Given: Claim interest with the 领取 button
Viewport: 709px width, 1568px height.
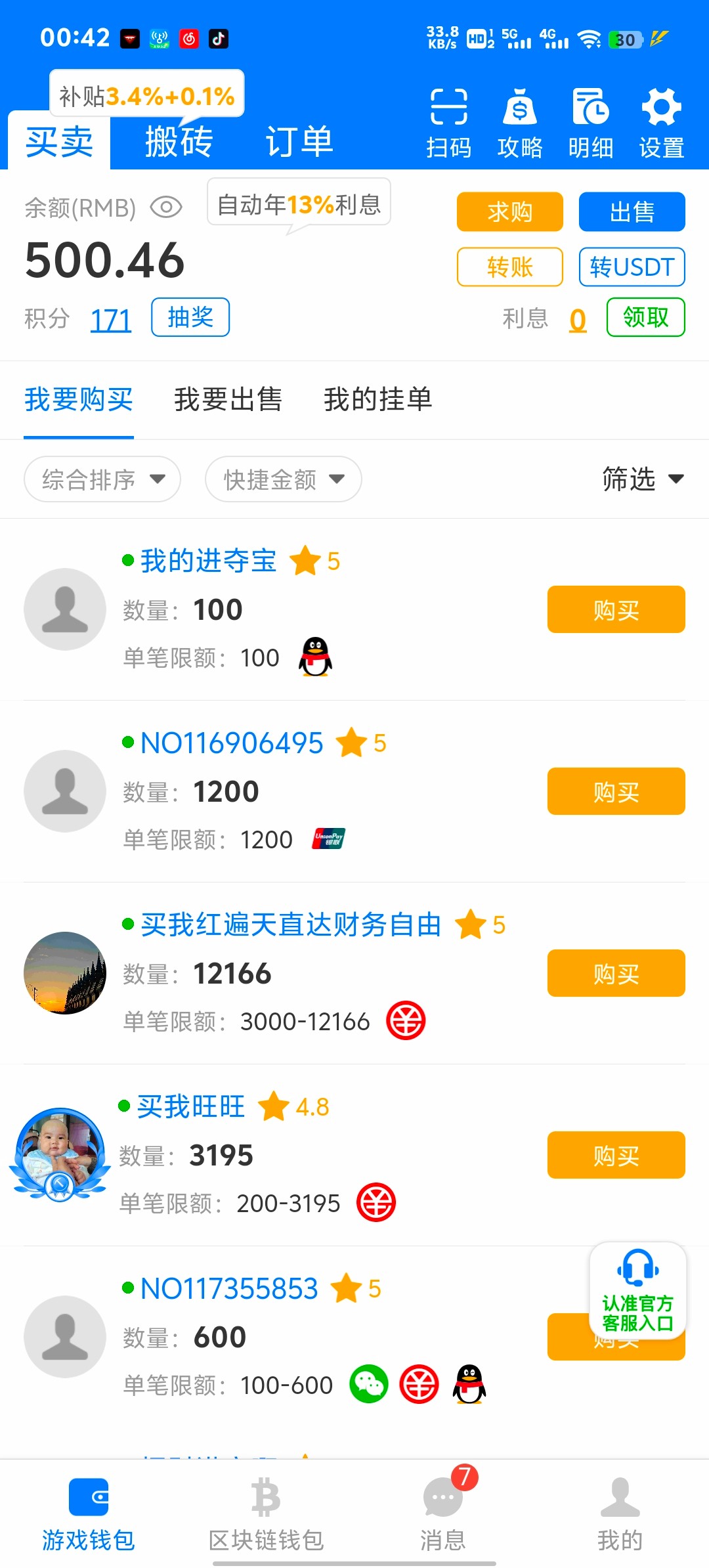Looking at the screenshot, I should click(x=645, y=317).
